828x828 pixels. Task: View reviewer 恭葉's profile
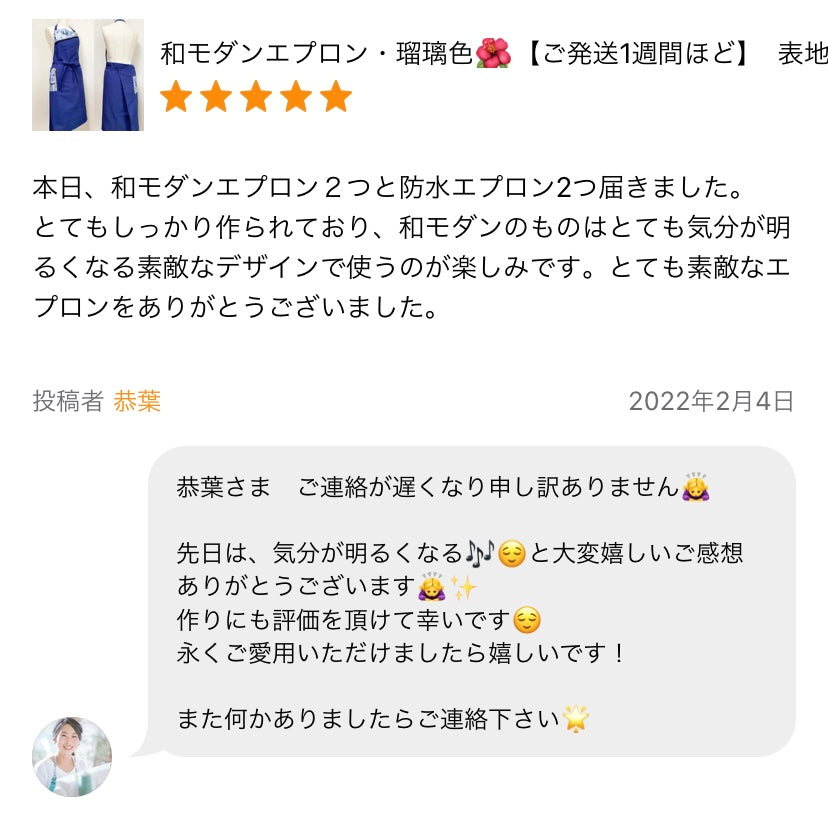[x=137, y=402]
